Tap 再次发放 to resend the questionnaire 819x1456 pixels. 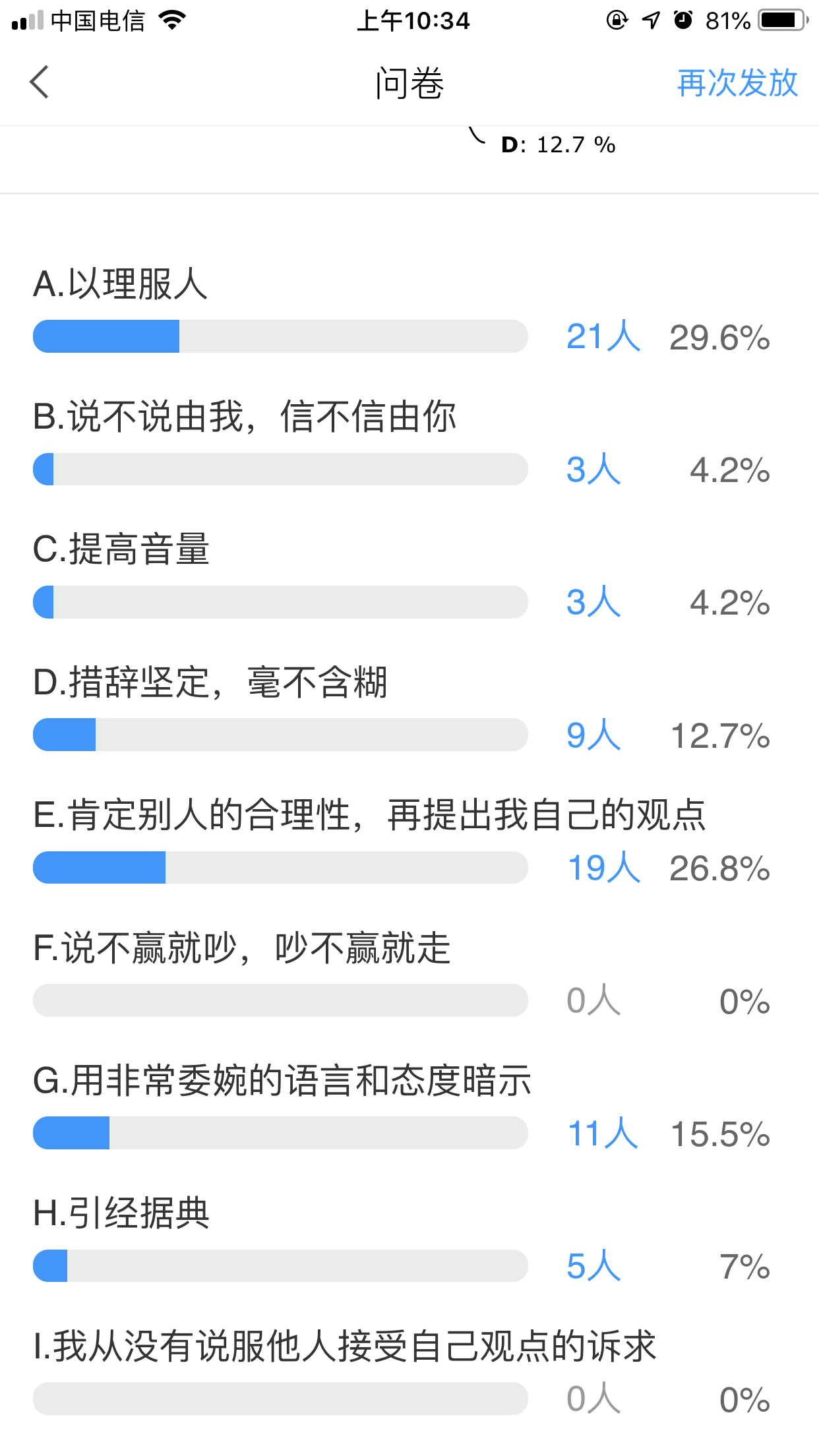(x=737, y=83)
